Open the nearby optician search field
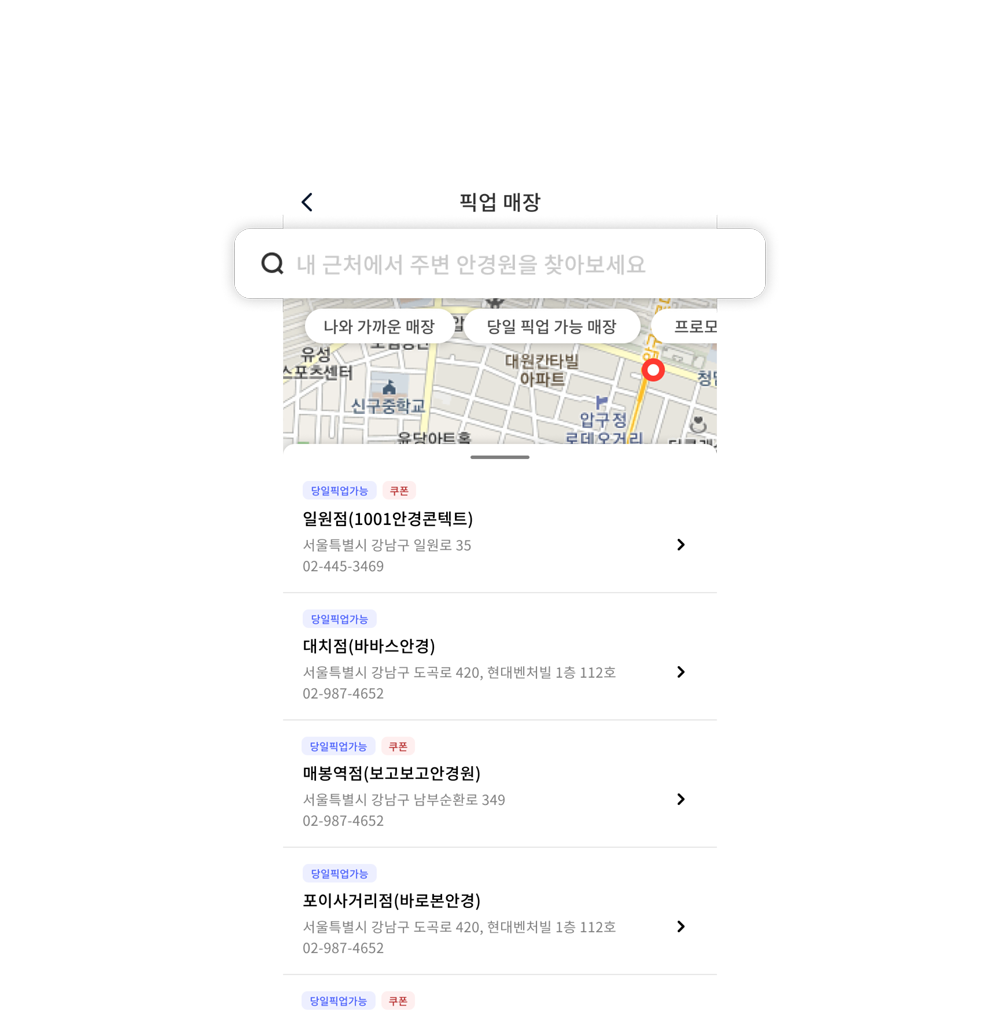This screenshot has height=1018, width=1000. [x=500, y=264]
